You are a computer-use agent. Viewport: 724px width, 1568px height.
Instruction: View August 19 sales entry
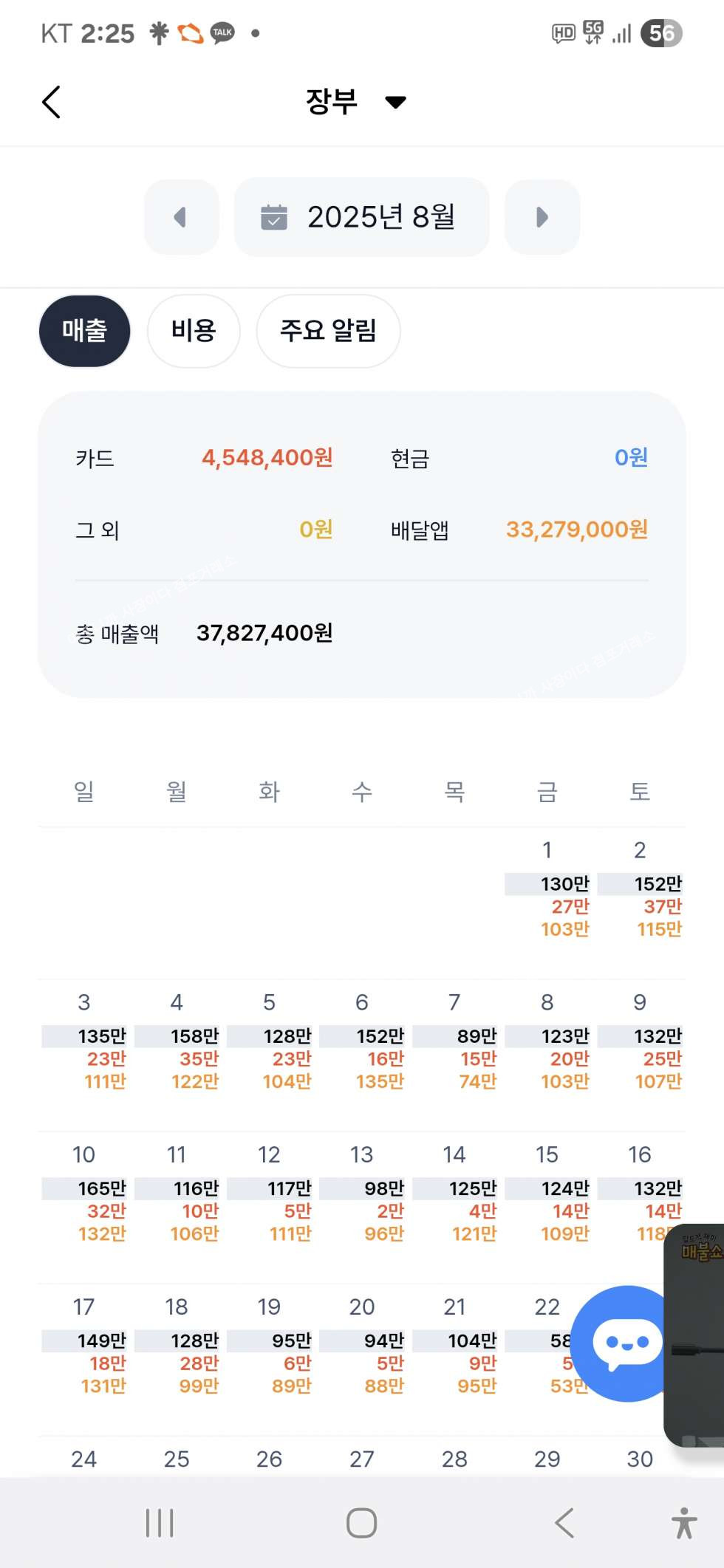[270, 1350]
